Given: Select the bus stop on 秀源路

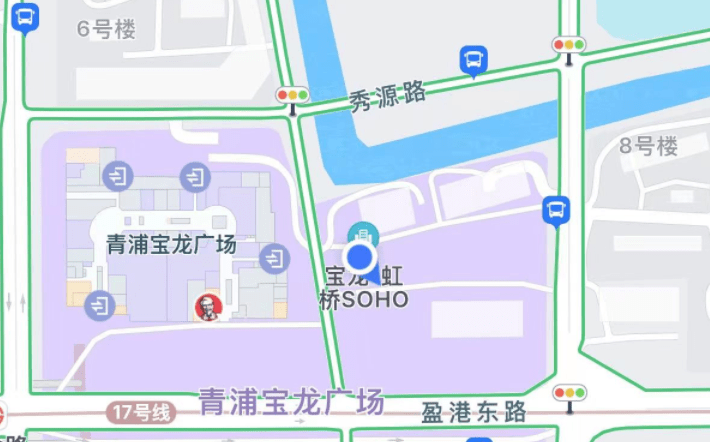Looking at the screenshot, I should (x=473, y=61).
